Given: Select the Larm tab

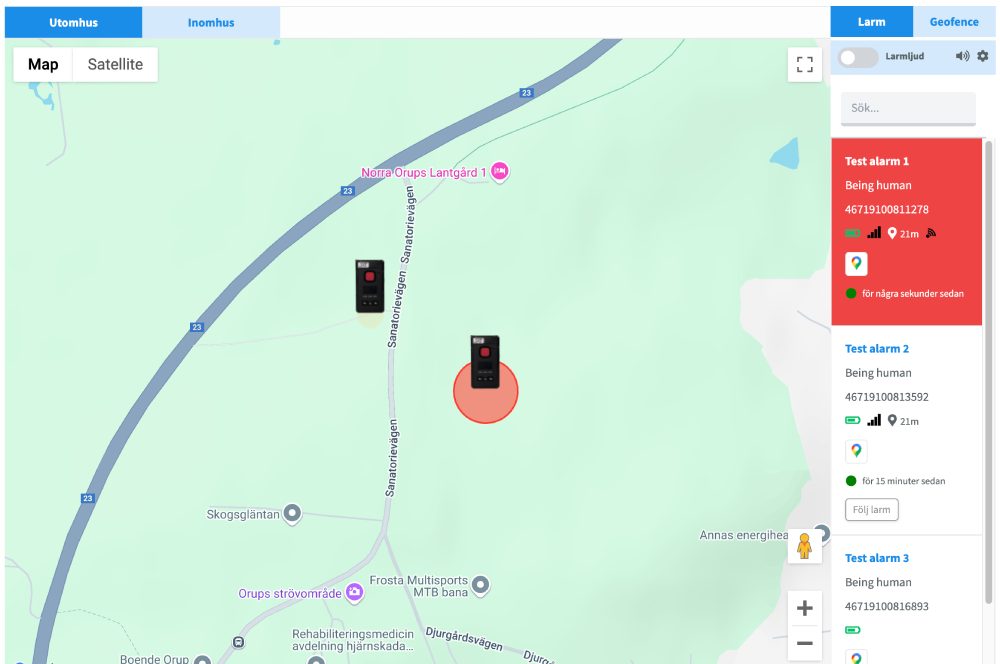Looking at the screenshot, I should pos(871,22).
